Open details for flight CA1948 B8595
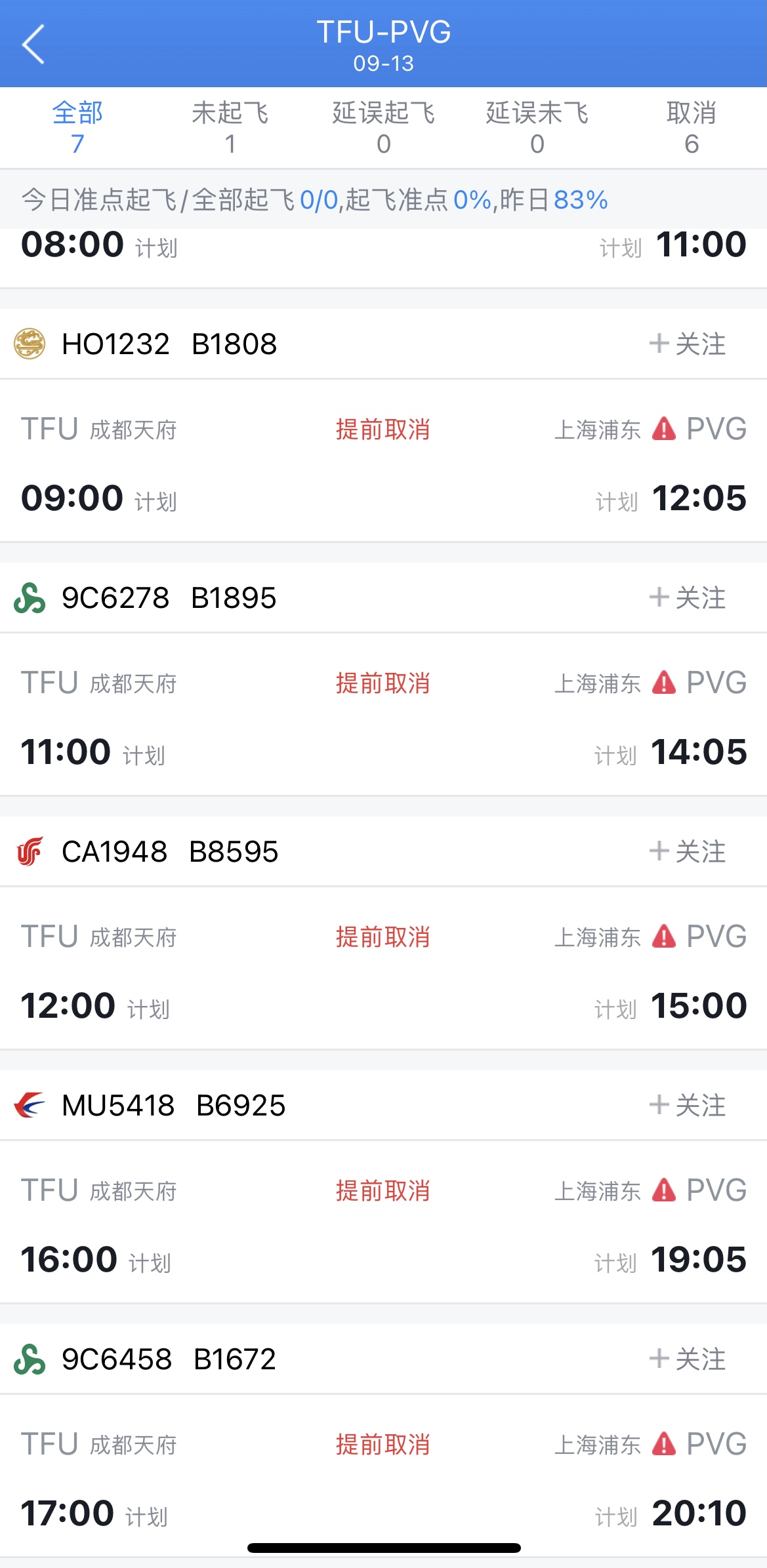767x1568 pixels. pyautogui.click(x=171, y=852)
